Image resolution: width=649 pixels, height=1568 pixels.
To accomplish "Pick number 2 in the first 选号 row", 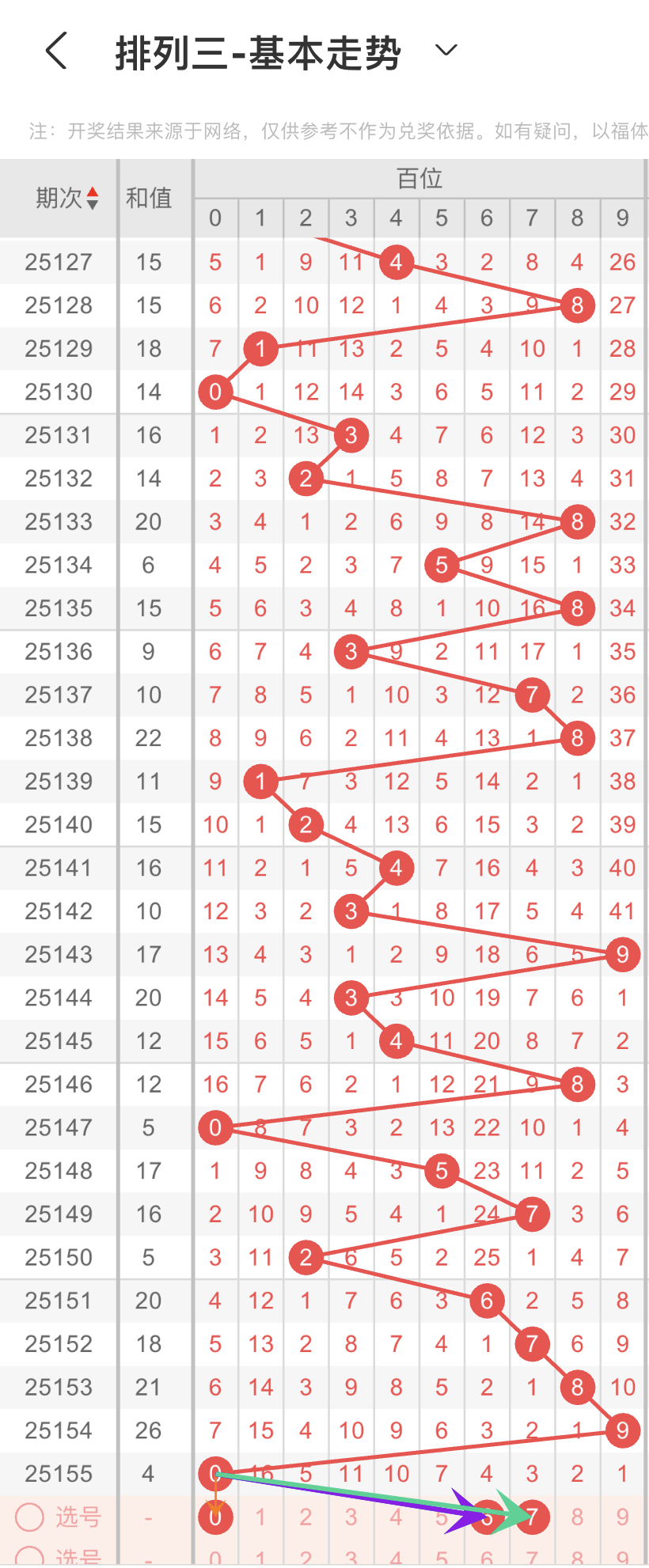I will [x=306, y=1517].
